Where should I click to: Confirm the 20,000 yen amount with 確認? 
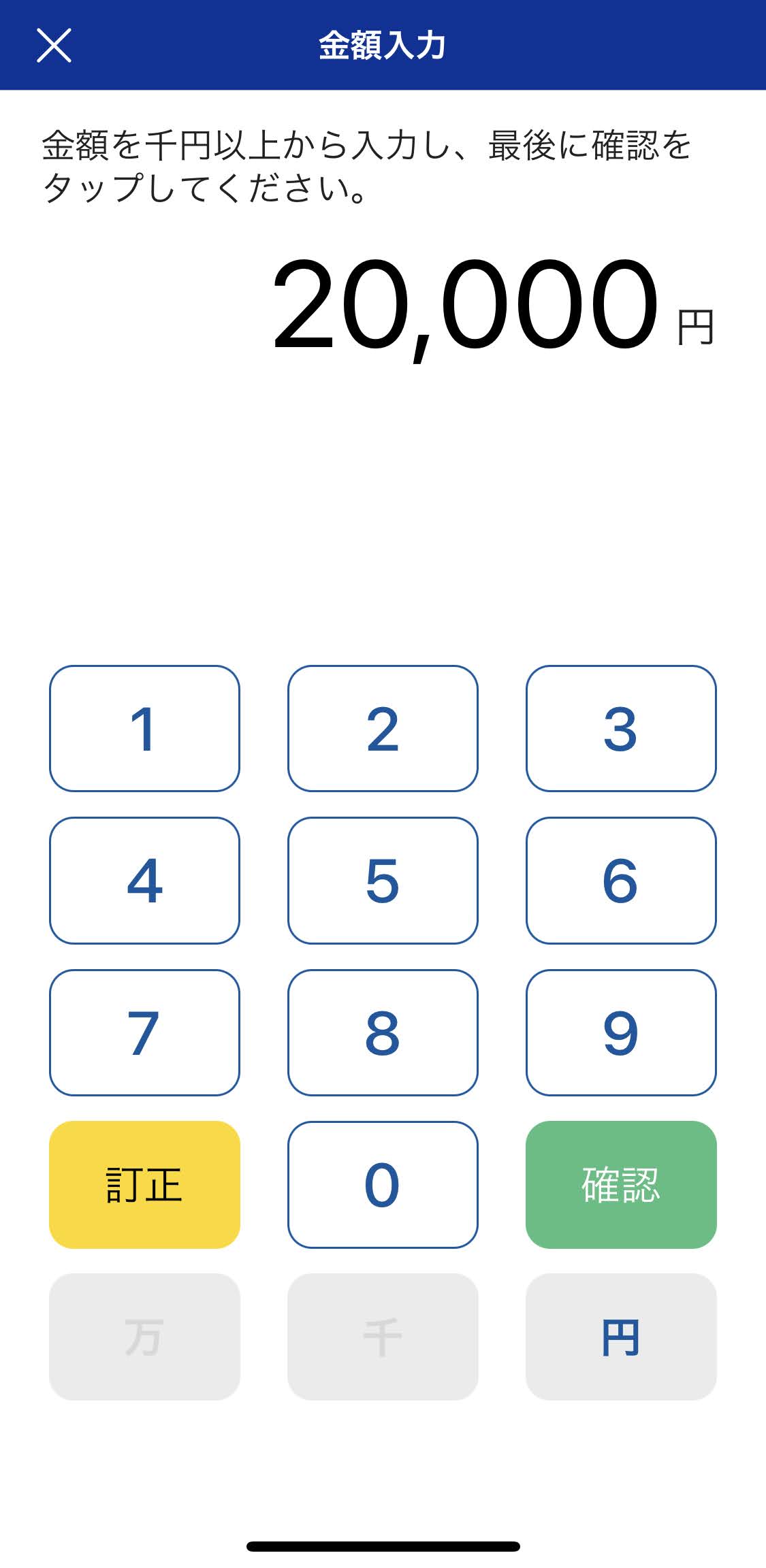[x=621, y=1185]
